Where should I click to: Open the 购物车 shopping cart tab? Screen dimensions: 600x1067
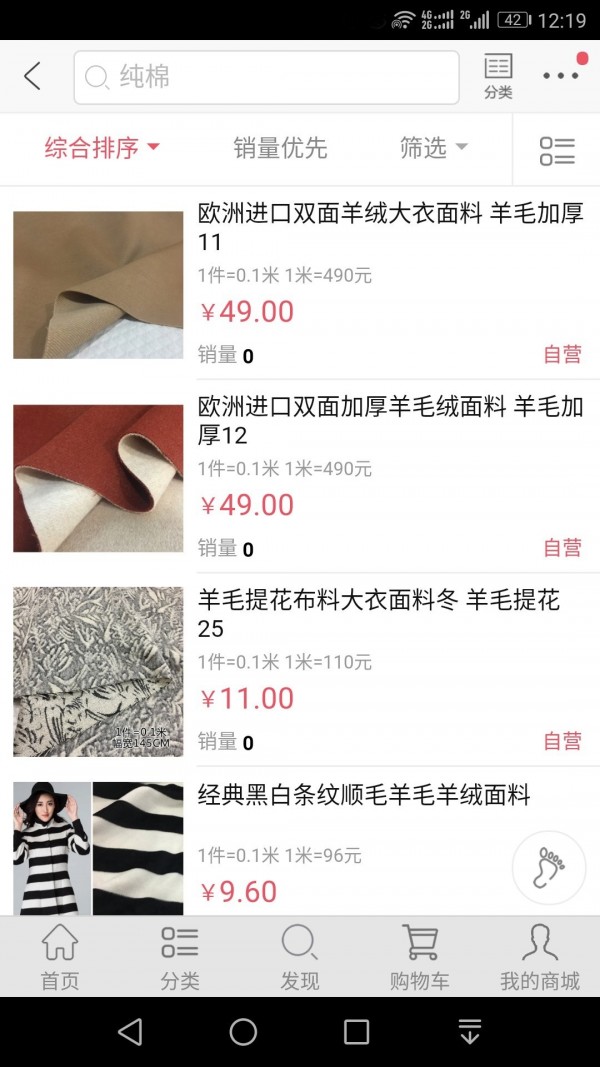coord(420,957)
